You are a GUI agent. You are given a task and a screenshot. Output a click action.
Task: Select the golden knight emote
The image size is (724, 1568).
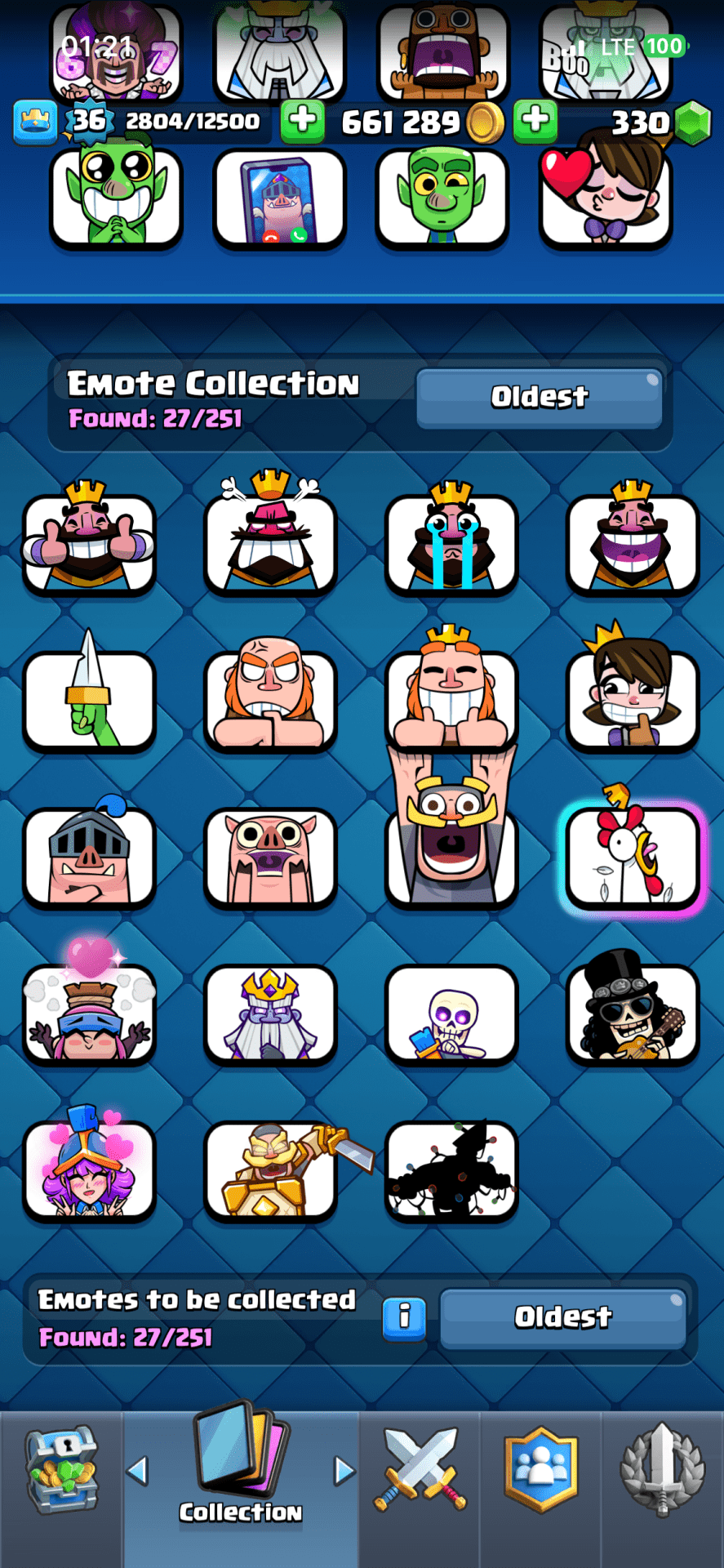[x=270, y=1170]
